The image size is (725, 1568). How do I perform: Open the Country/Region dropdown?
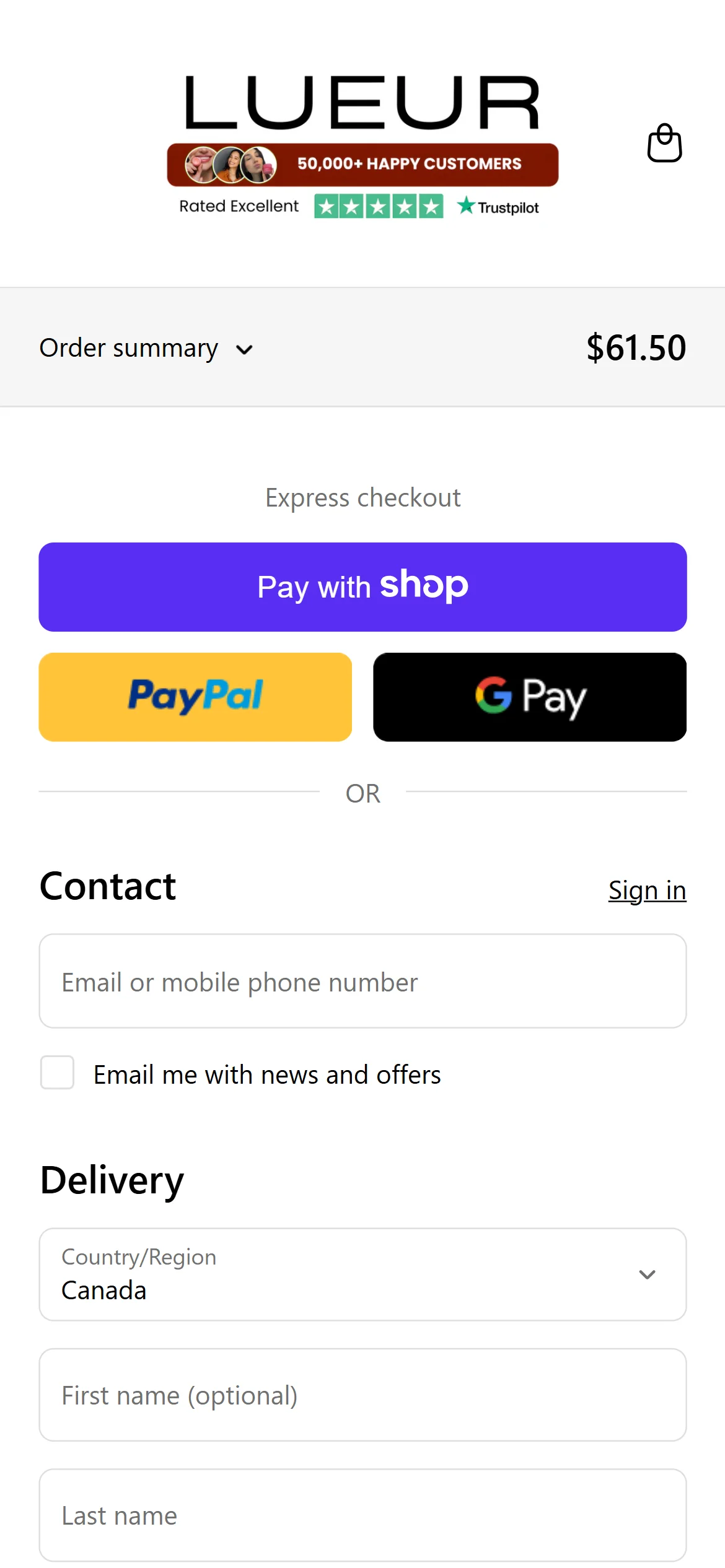pyautogui.click(x=362, y=1274)
